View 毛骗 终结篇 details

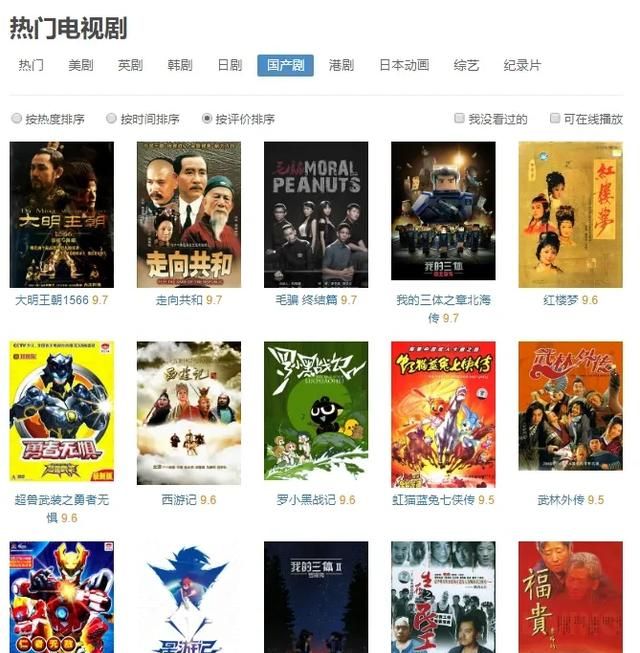(x=316, y=214)
